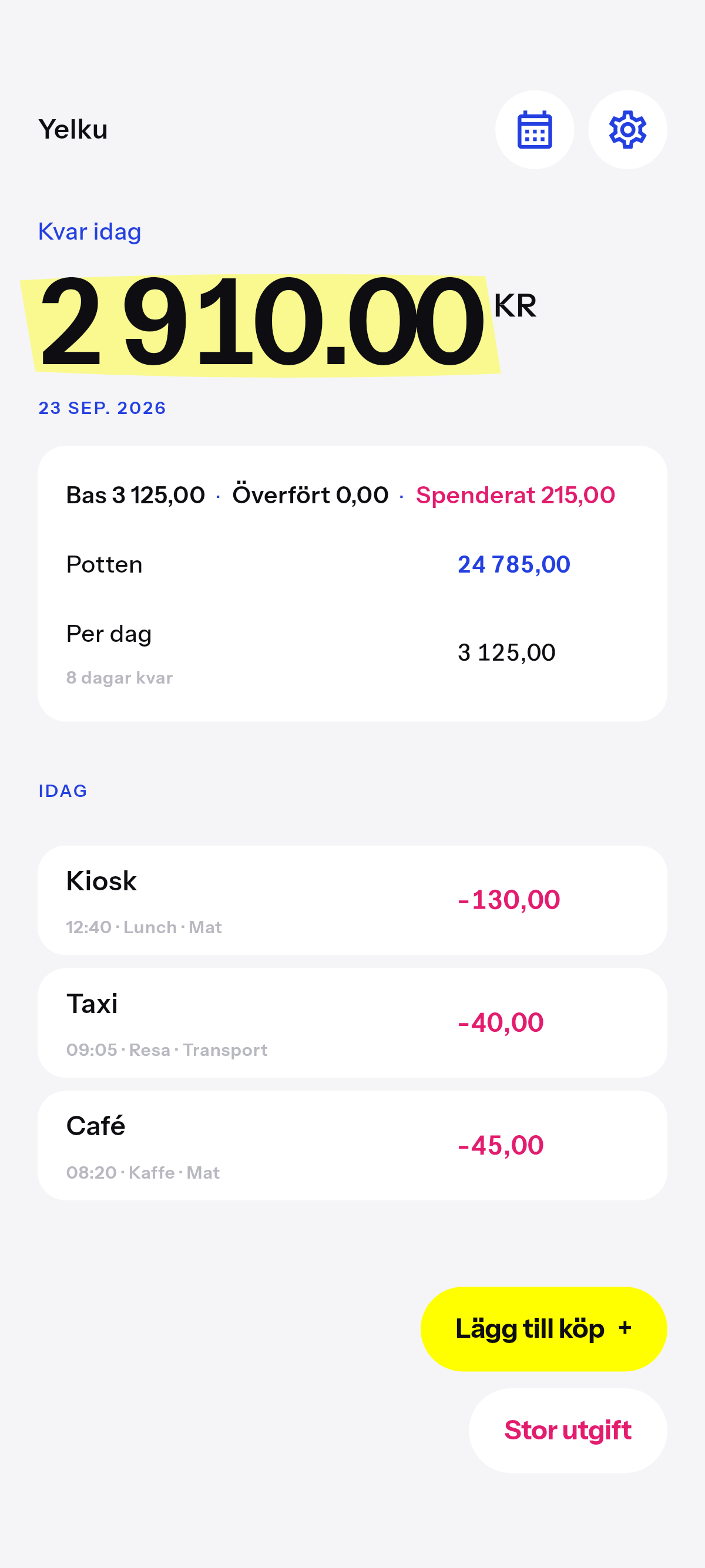Tap Lägg till köp button

(x=543, y=1328)
